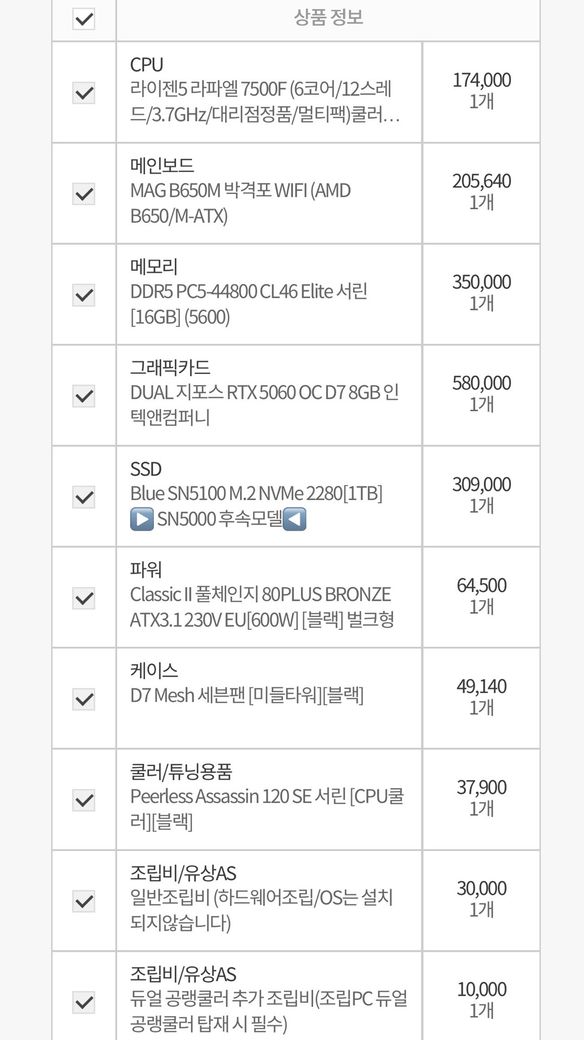Deselect the SSD Blue SN5100 checkbox

[84, 497]
